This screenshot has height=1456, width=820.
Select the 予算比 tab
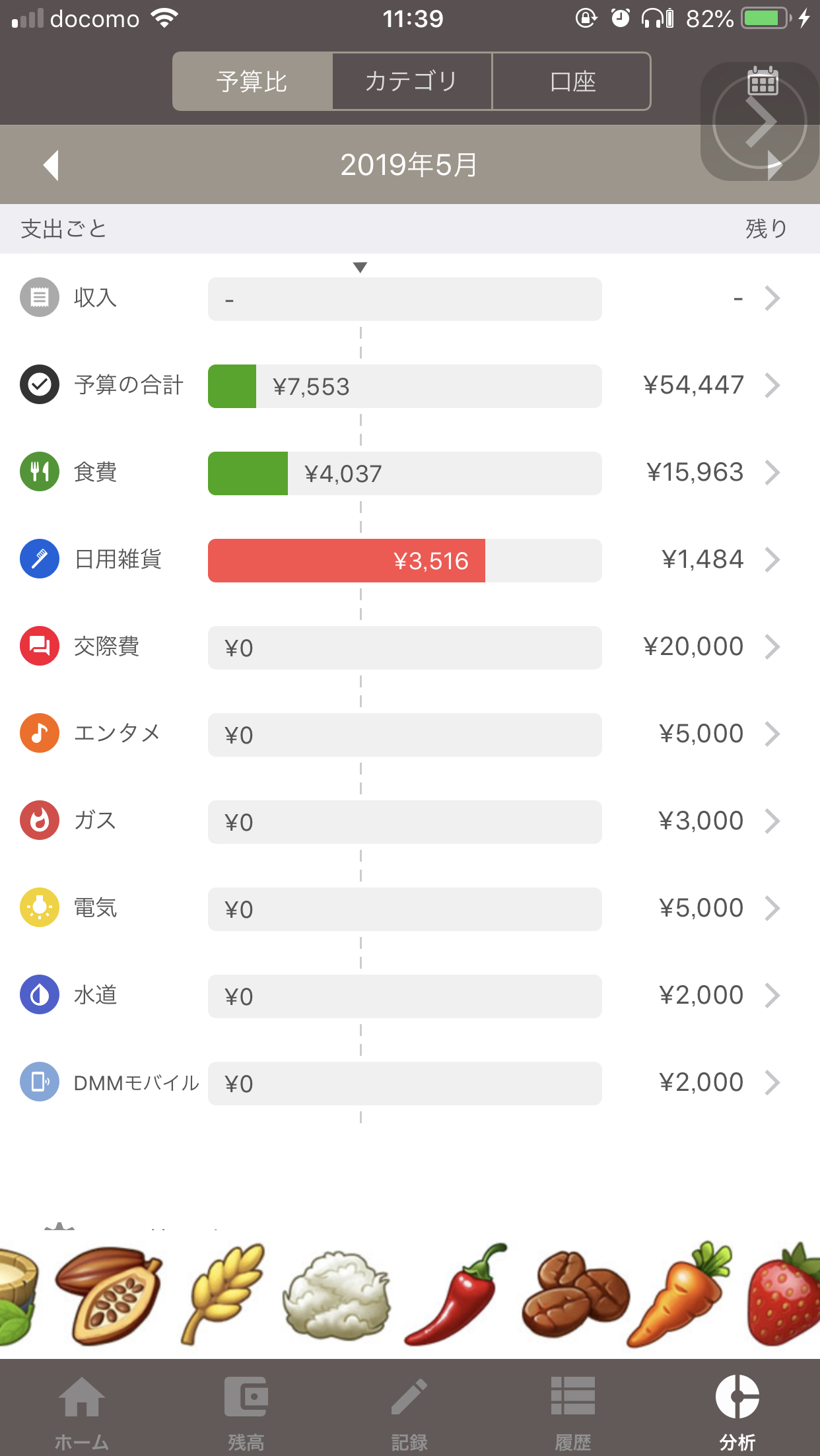(252, 81)
